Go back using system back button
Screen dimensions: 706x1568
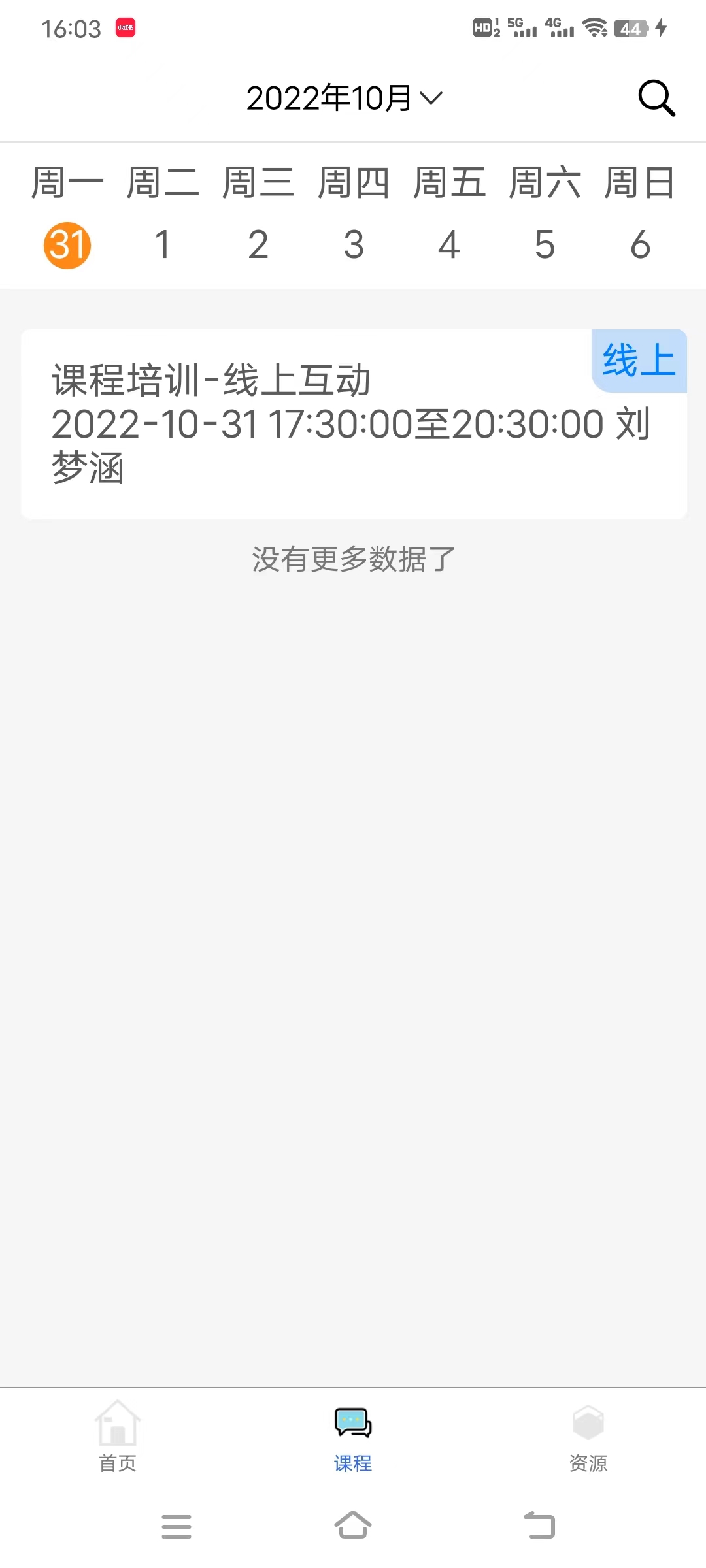[x=540, y=1526]
